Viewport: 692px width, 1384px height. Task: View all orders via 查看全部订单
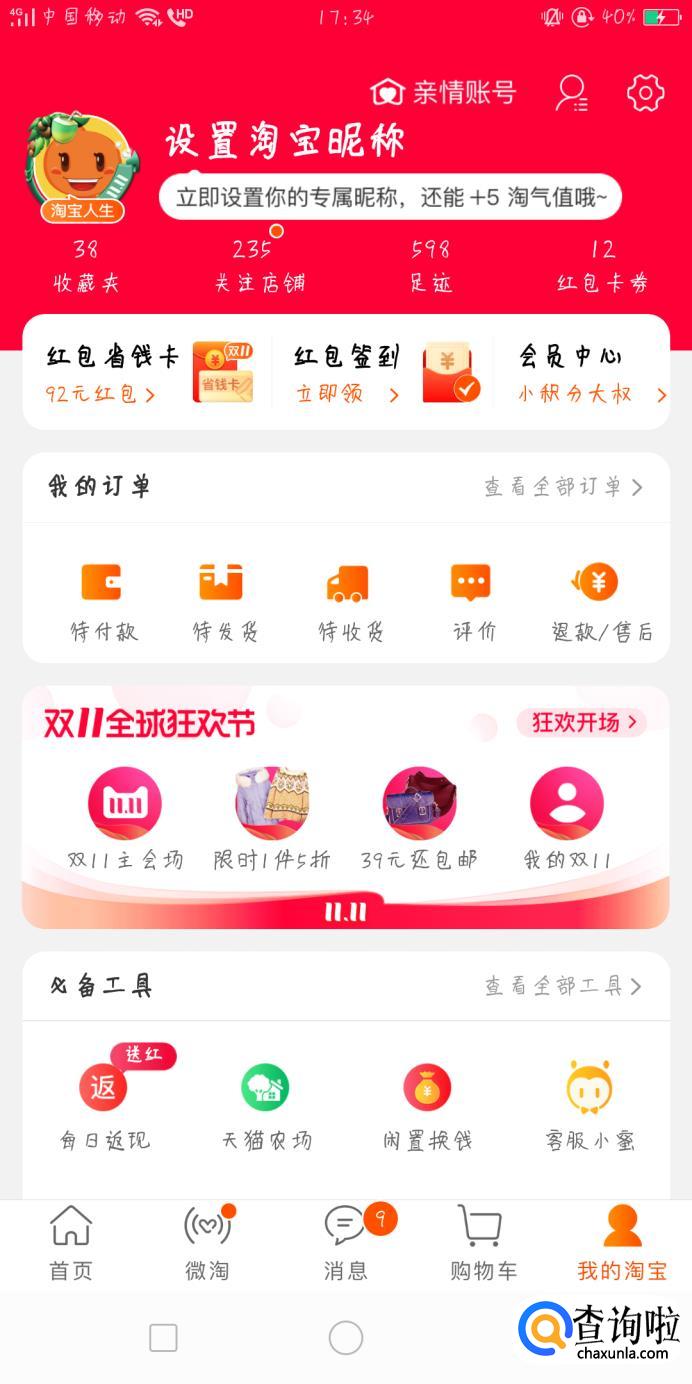click(563, 487)
